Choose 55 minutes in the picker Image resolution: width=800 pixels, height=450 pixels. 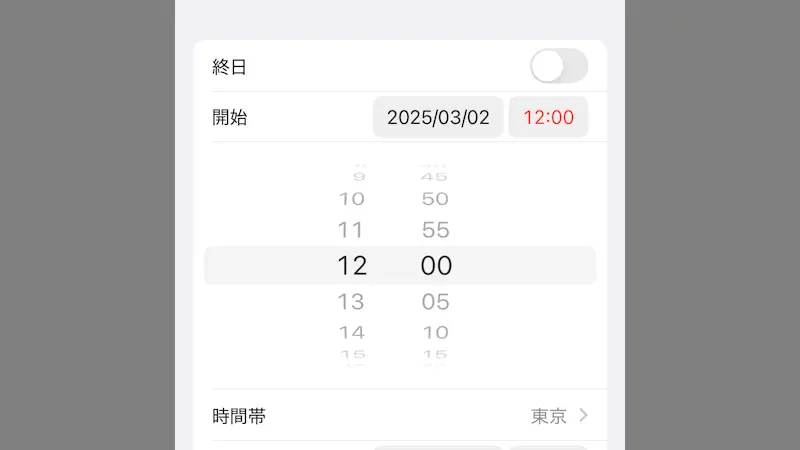pyautogui.click(x=436, y=230)
